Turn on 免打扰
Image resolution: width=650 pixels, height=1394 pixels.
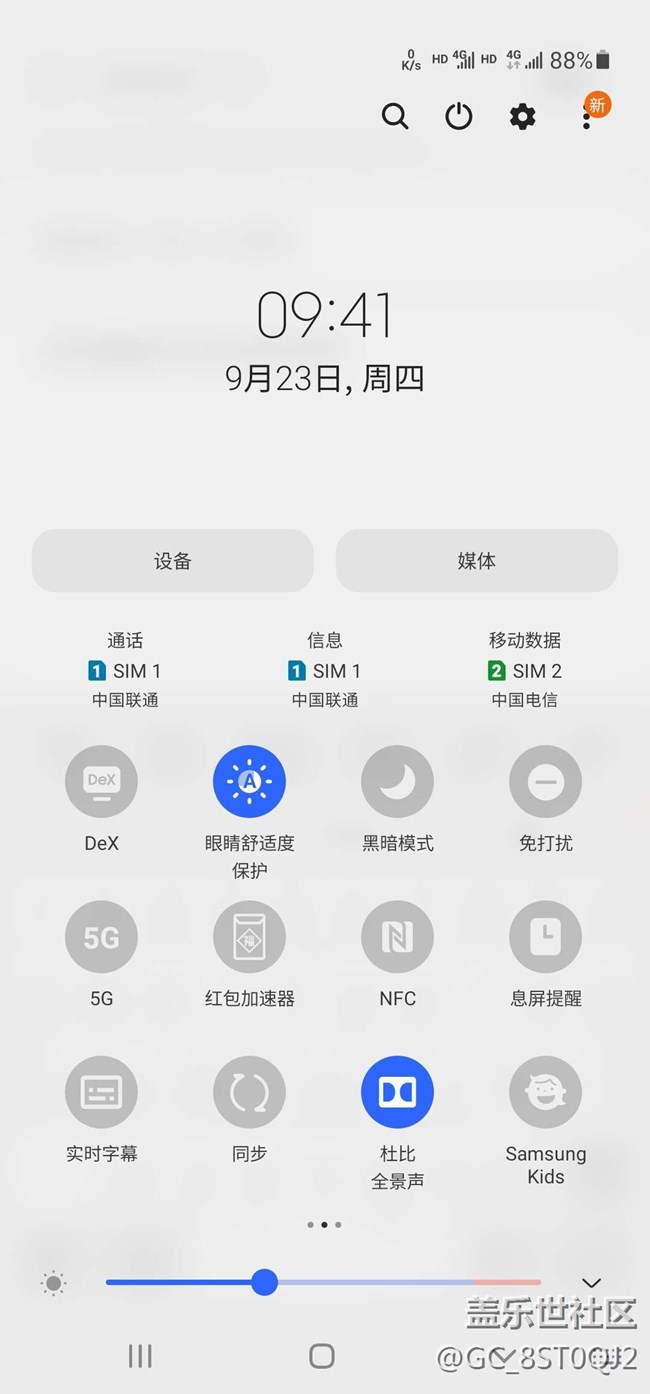click(x=545, y=781)
